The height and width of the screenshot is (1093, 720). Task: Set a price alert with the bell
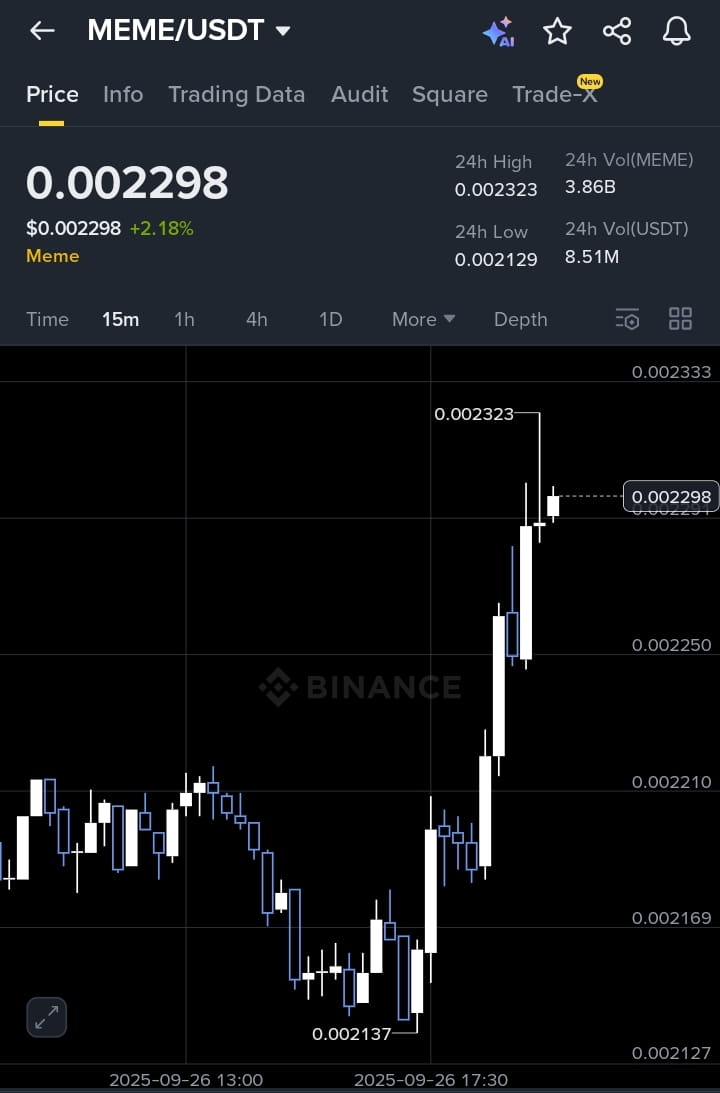pos(677,31)
